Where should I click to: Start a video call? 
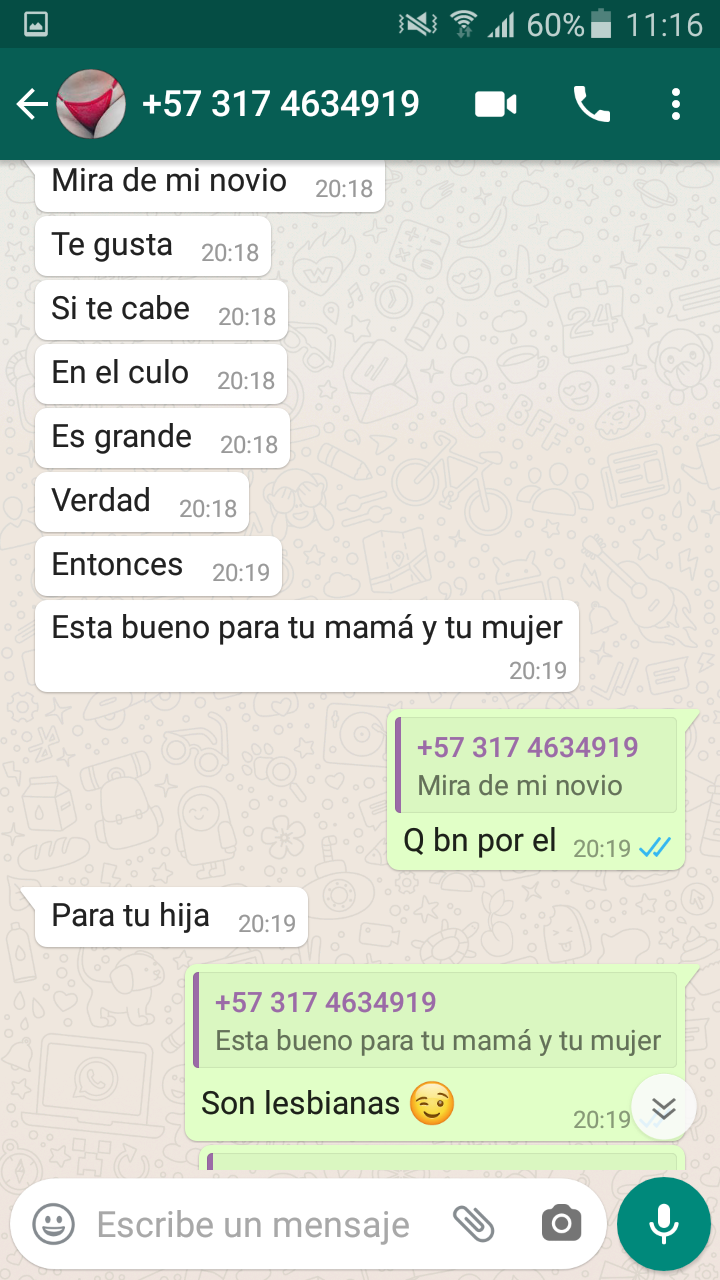tap(496, 104)
